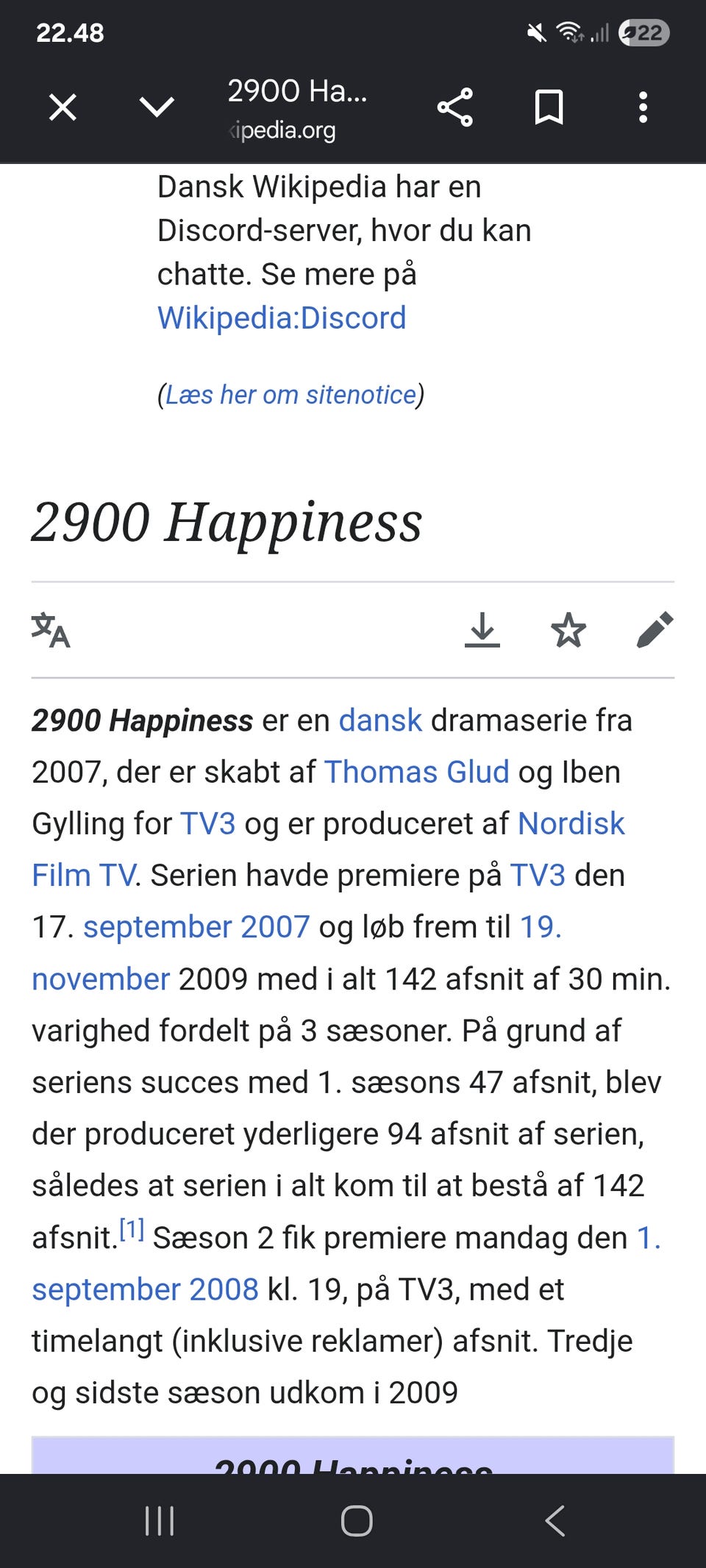Image resolution: width=706 pixels, height=1568 pixels.
Task: Jump to footnote reference [1]
Action: [132, 1228]
